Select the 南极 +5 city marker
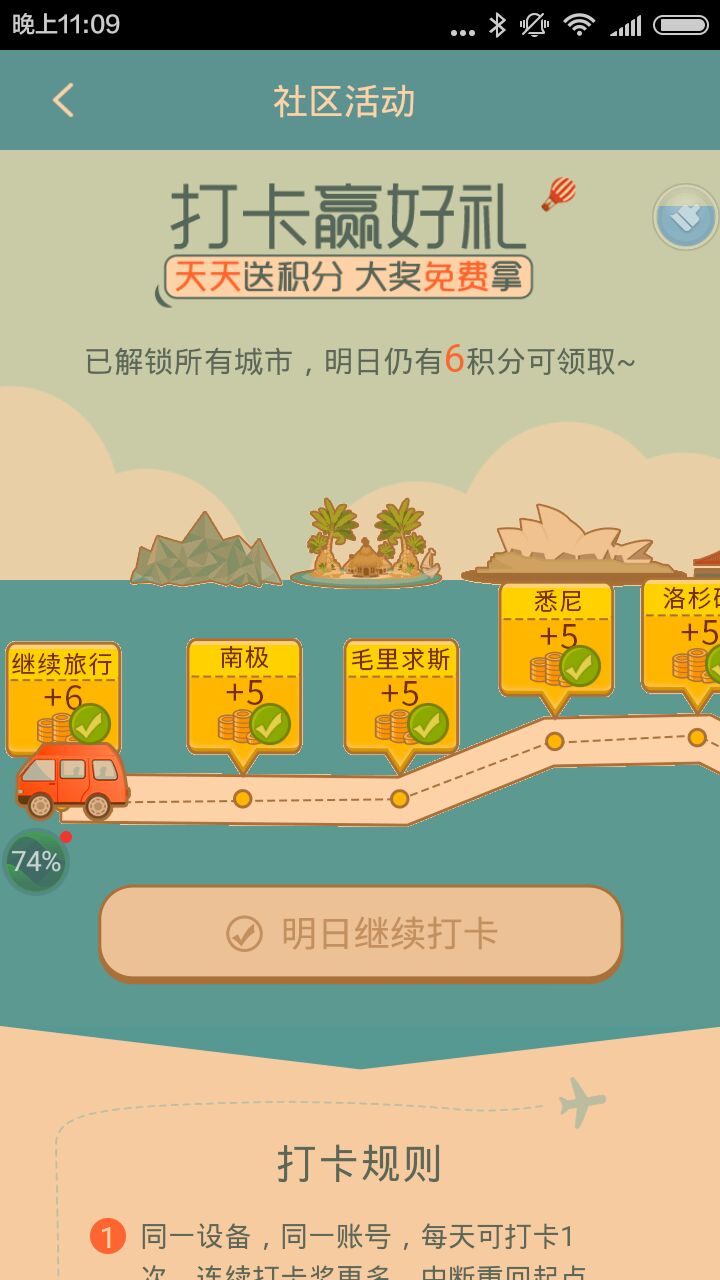Screen dimensions: 720x1280 point(244,697)
